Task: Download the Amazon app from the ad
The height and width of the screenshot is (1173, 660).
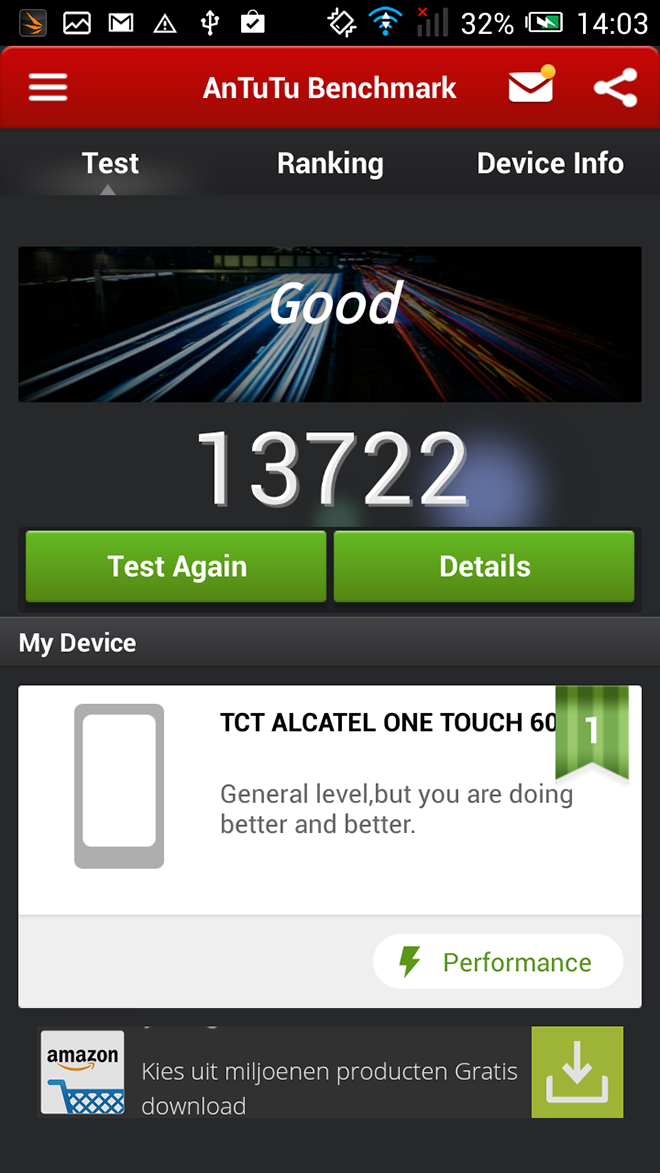Action: 577,1072
